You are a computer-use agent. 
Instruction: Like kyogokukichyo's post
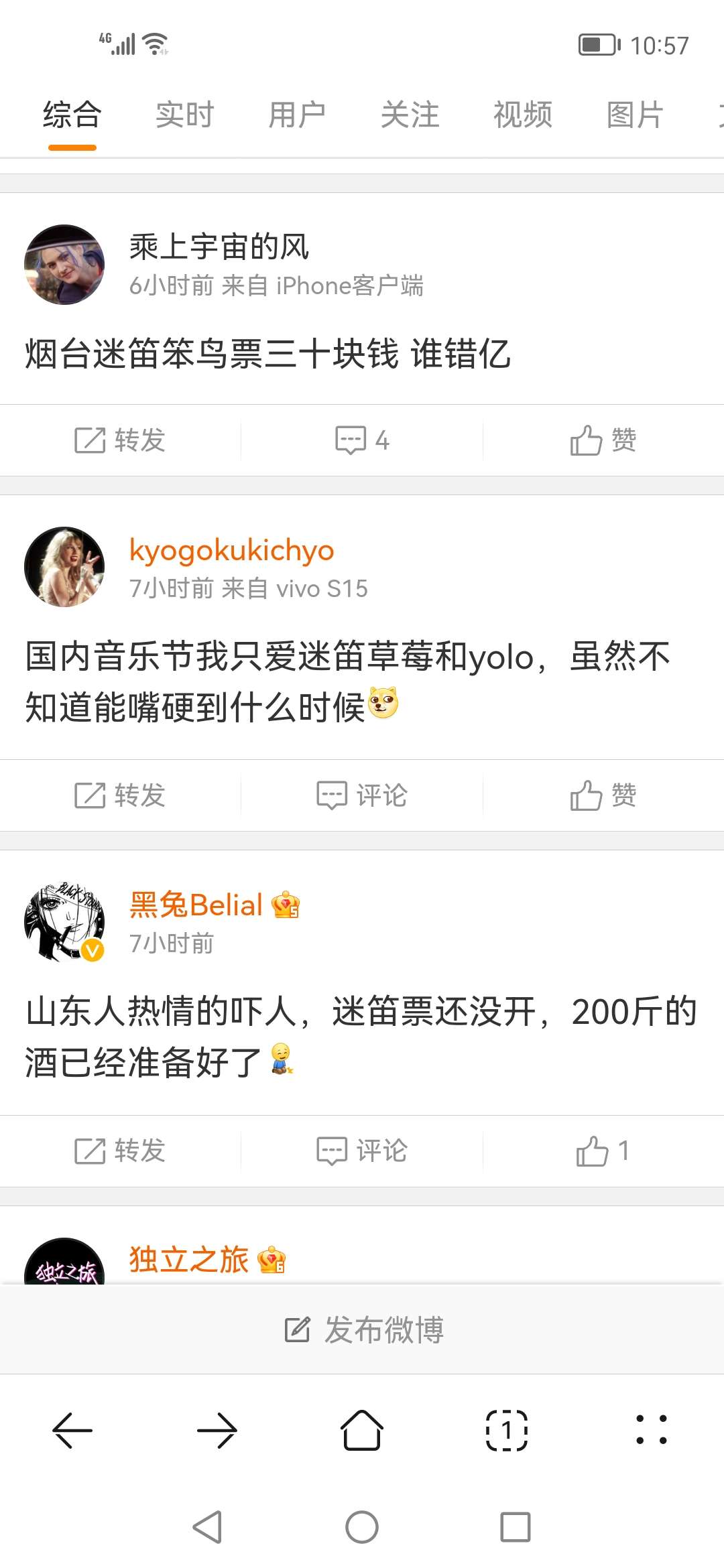click(603, 795)
